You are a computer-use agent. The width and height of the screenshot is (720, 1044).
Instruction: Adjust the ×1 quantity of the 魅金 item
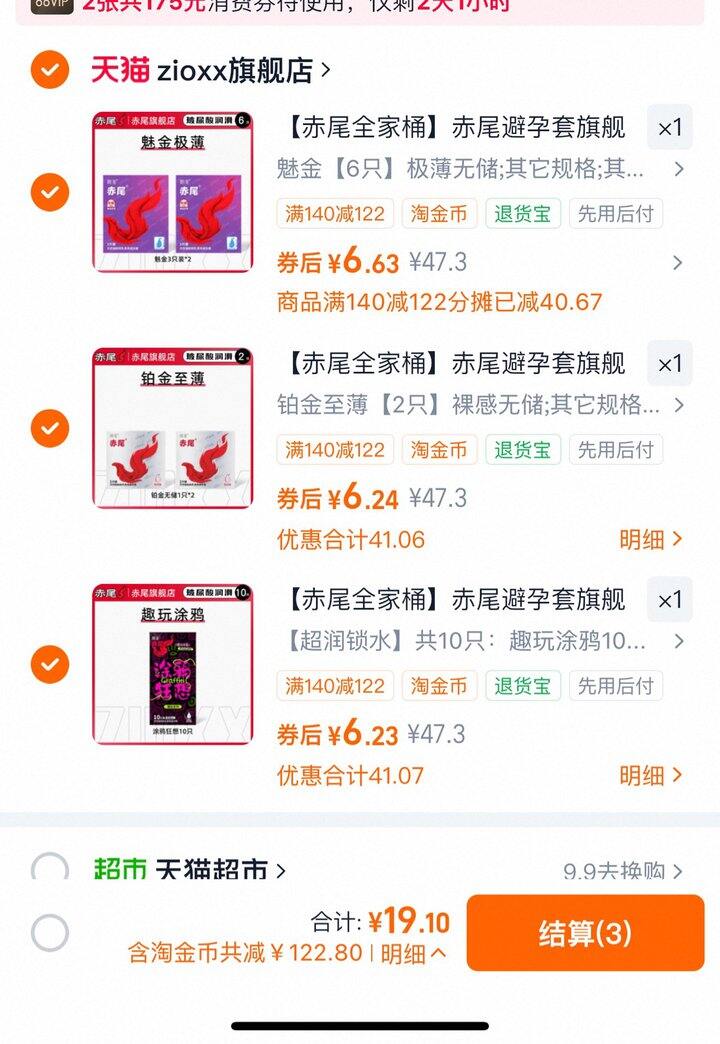(669, 128)
